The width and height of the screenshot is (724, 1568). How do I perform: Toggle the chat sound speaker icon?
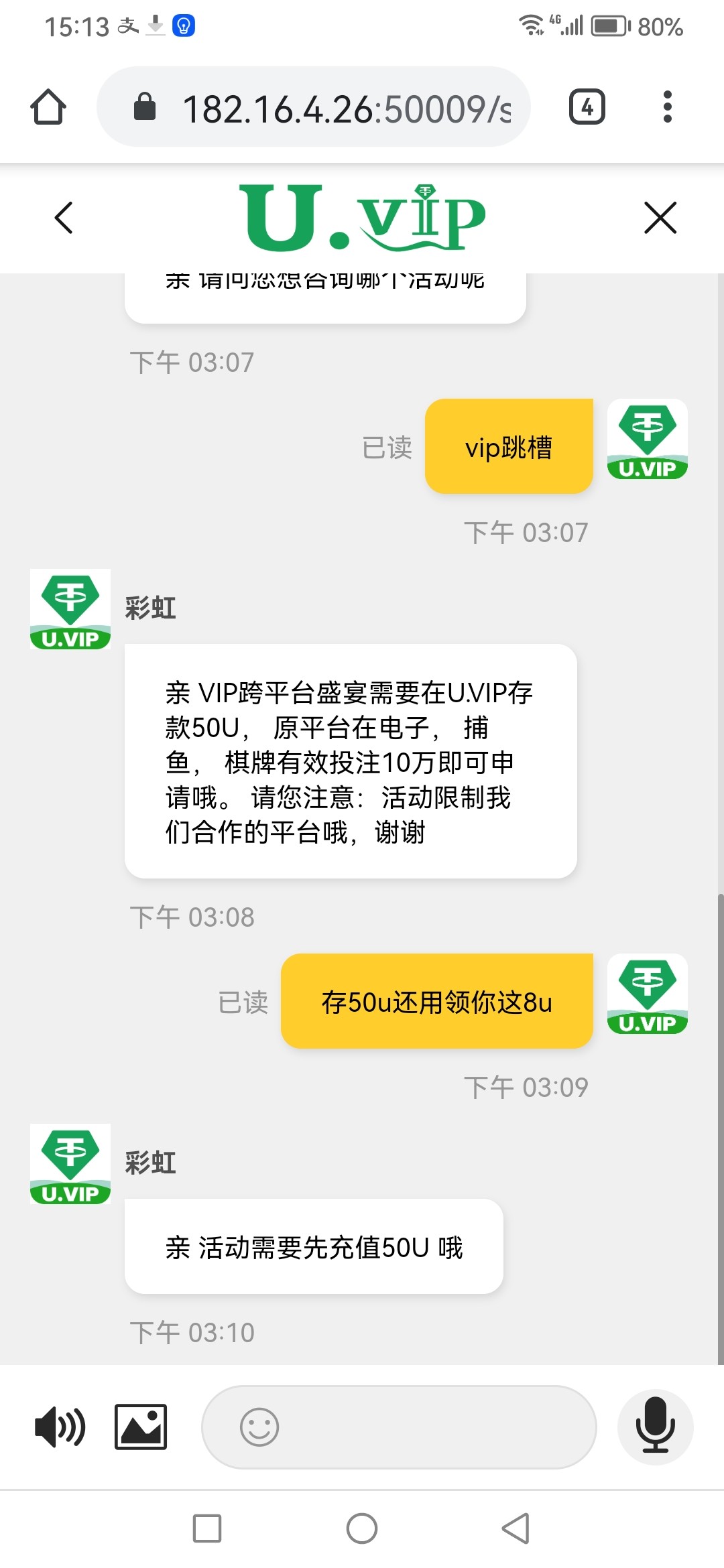(x=60, y=1427)
